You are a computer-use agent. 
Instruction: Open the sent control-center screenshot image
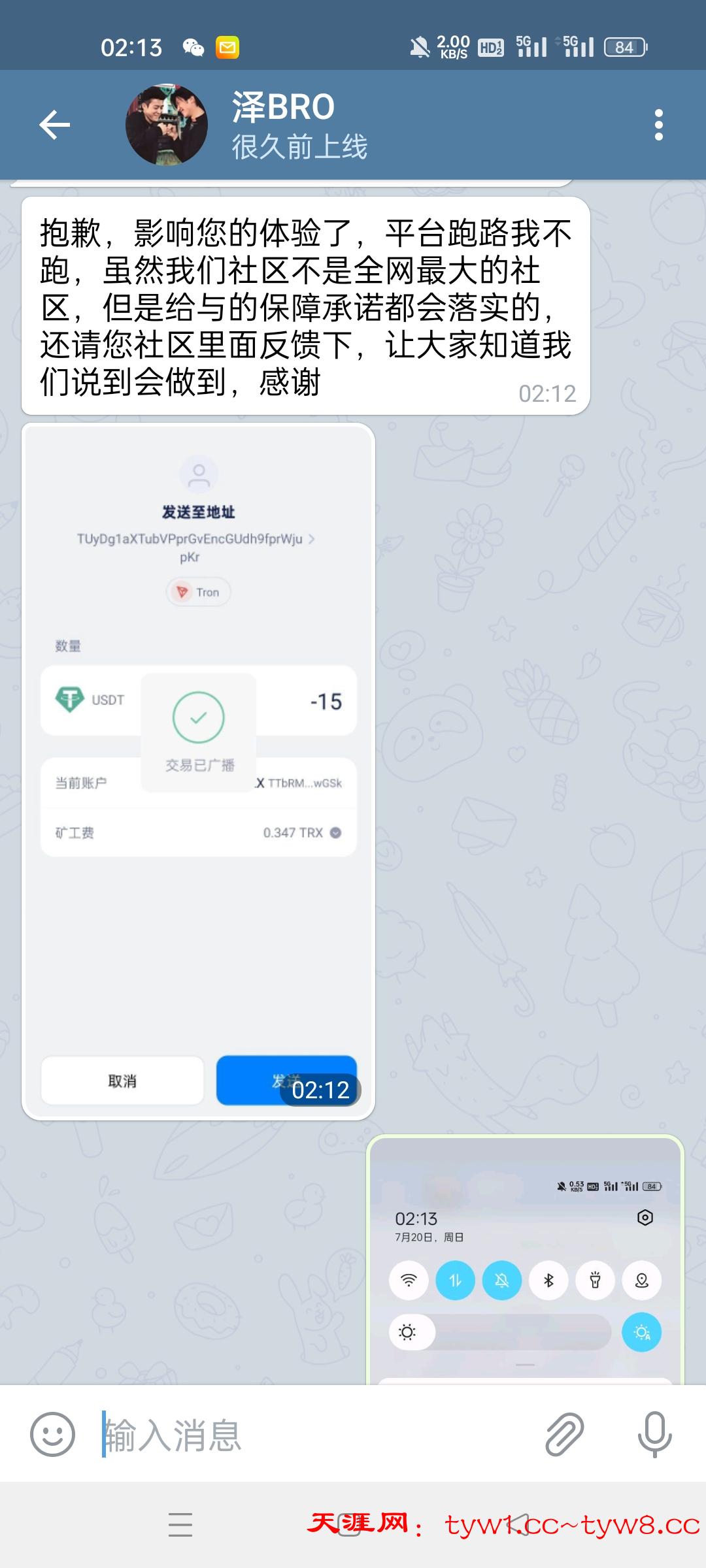[x=525, y=1261]
